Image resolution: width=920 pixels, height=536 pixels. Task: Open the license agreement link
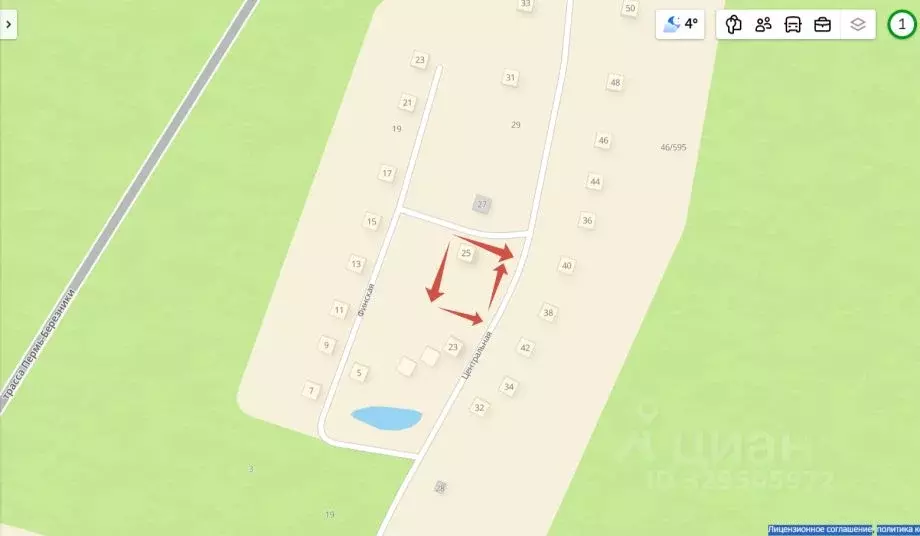tap(819, 529)
